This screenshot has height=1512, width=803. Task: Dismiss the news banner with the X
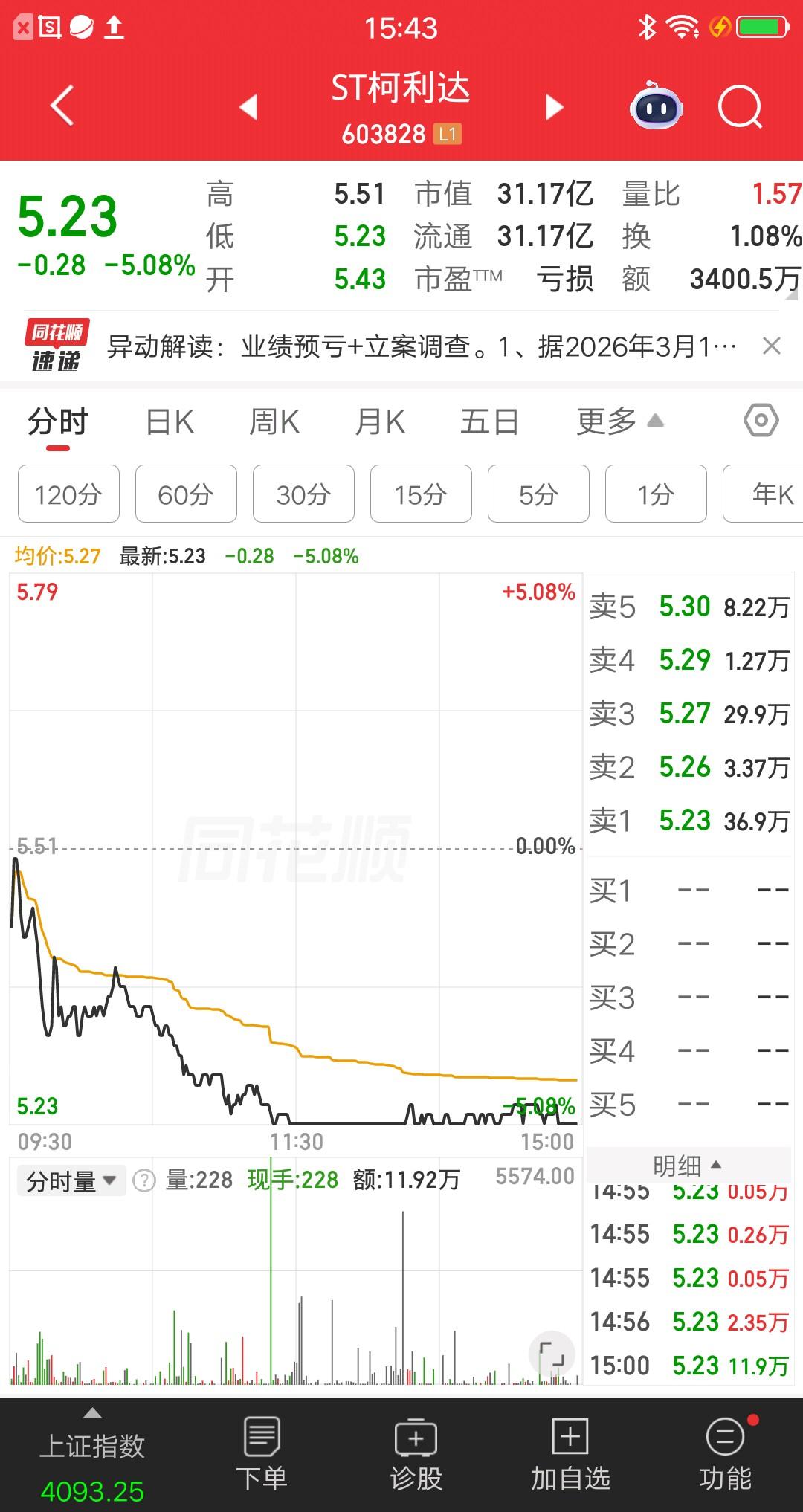(771, 346)
